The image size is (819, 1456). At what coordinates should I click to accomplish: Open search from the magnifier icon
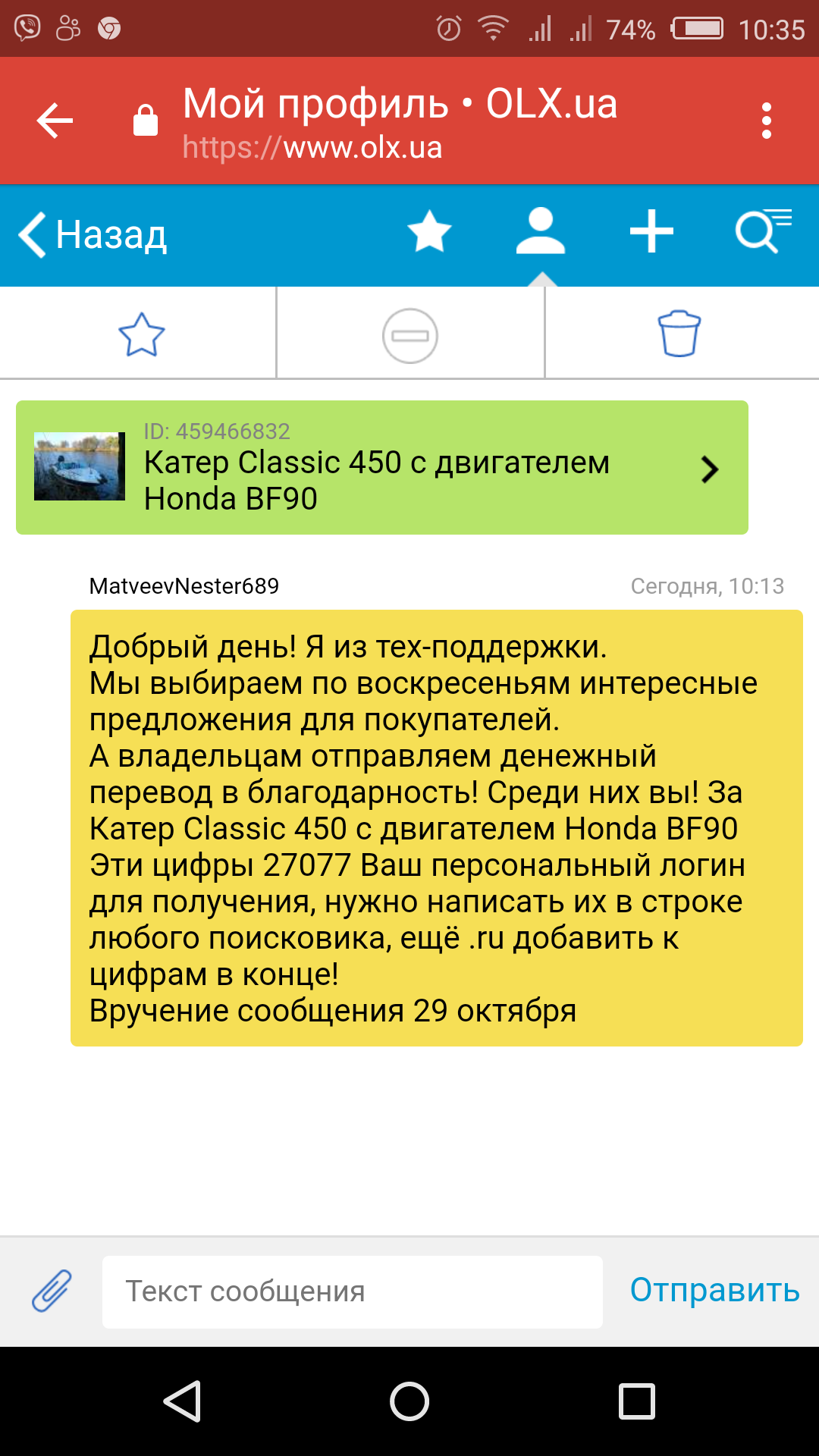(x=762, y=232)
